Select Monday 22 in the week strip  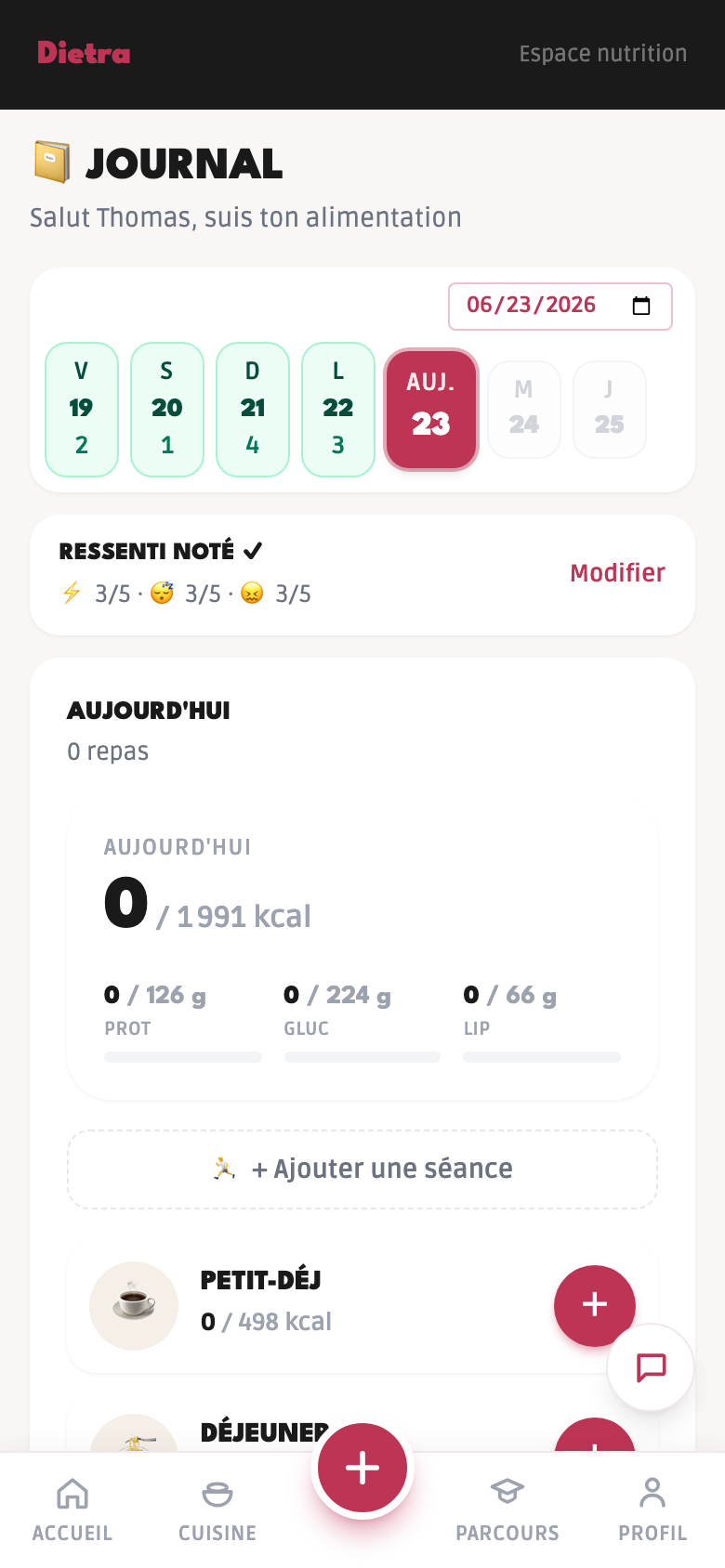coord(338,410)
